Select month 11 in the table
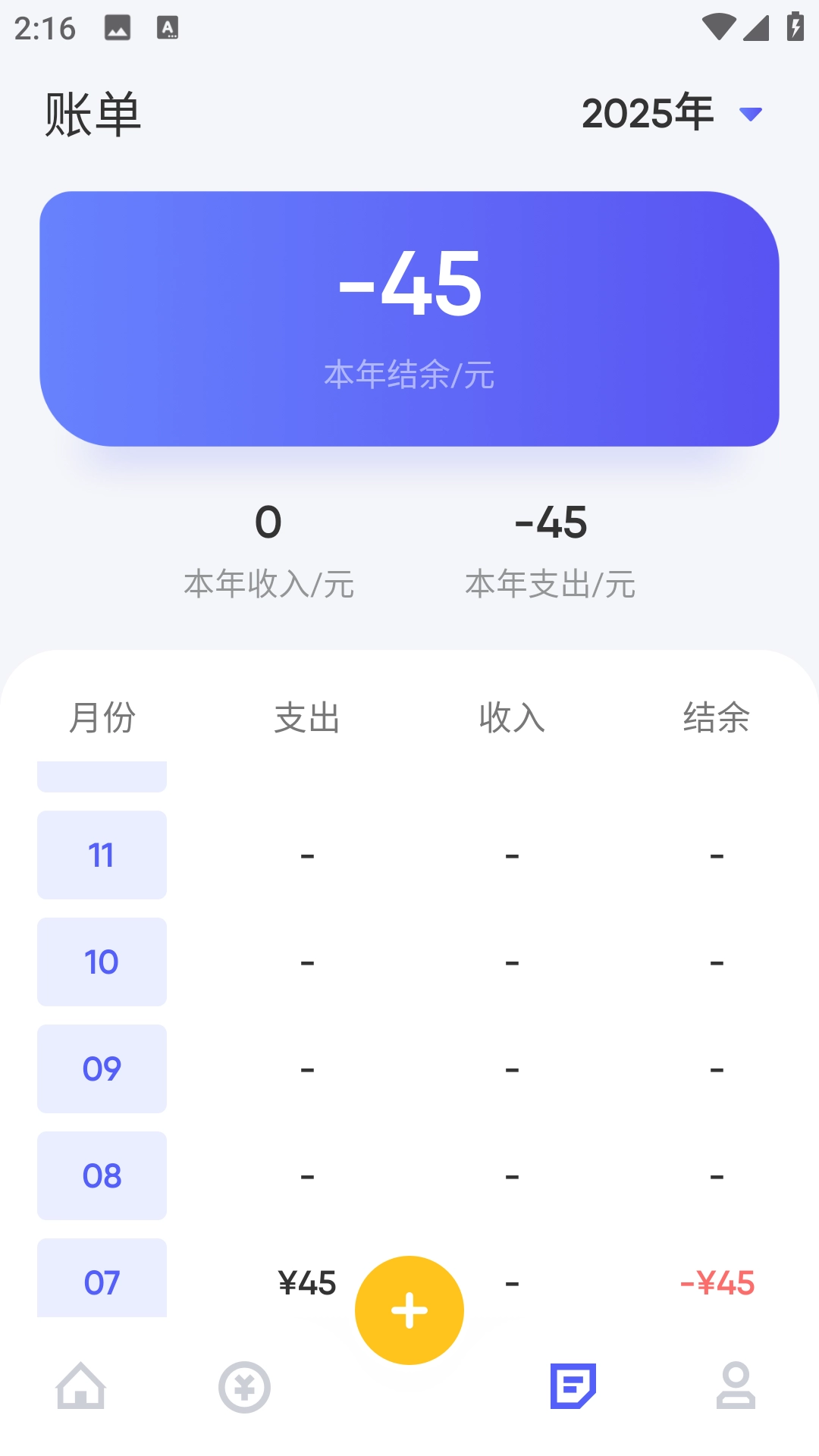Screen dimensions: 819x1456 click(x=101, y=855)
